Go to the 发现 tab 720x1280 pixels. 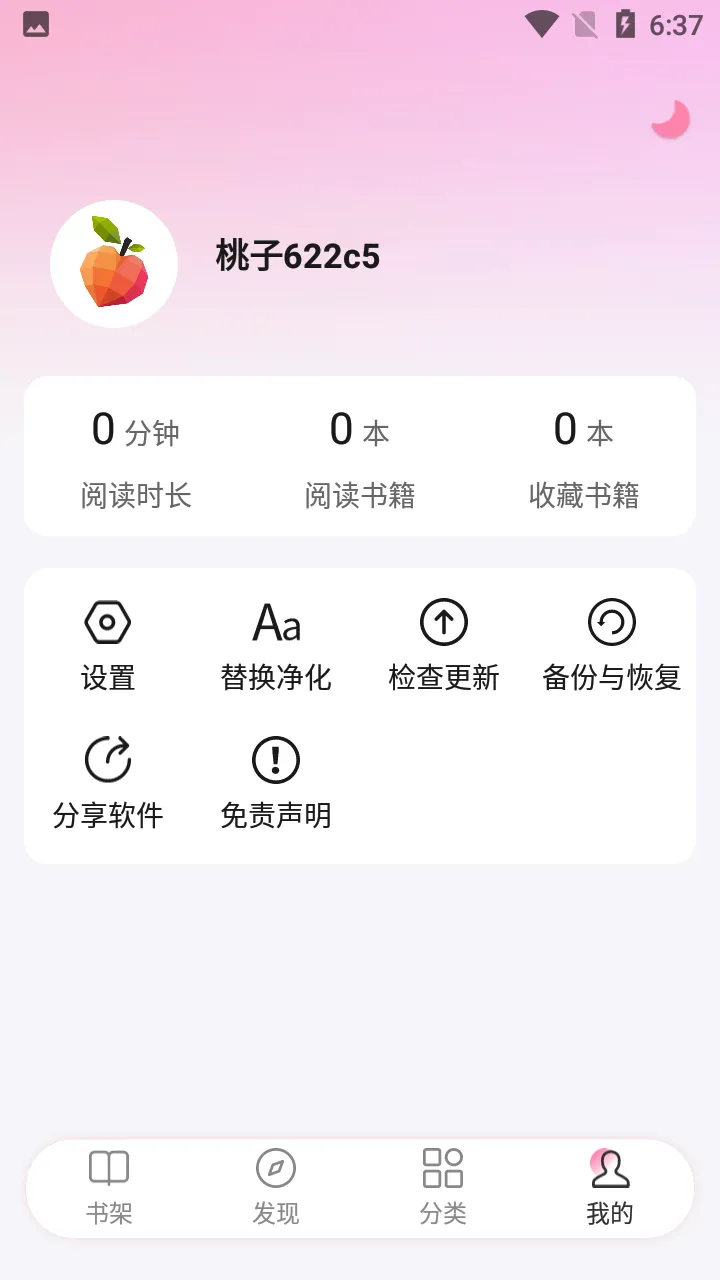tap(276, 1188)
